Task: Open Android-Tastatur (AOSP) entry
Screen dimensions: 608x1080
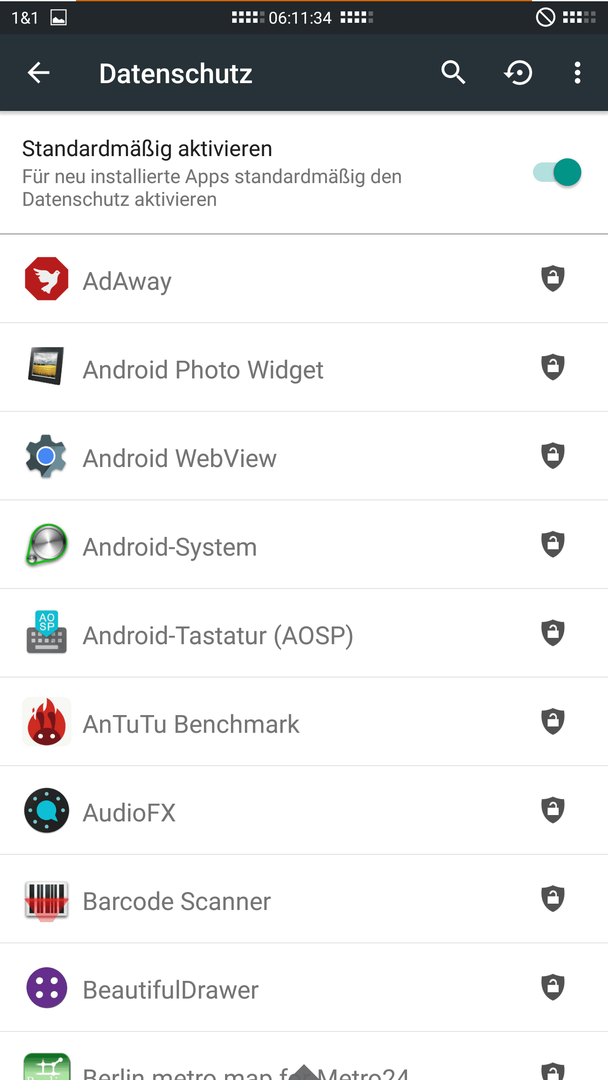Action: click(304, 633)
